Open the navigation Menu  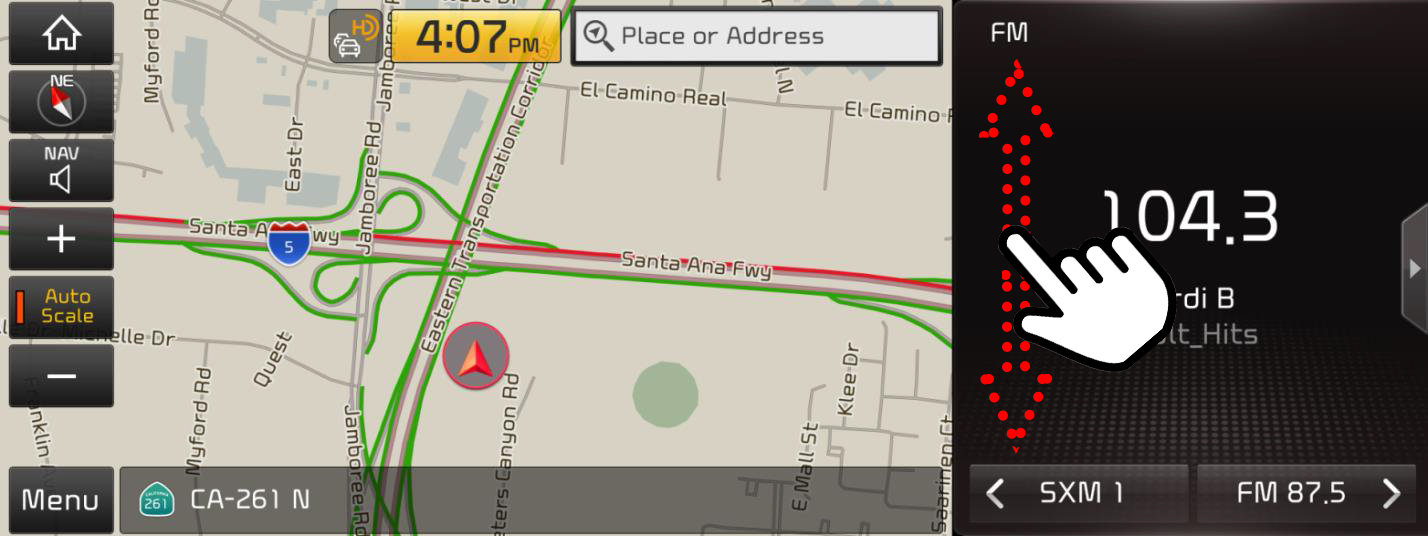pos(61,500)
